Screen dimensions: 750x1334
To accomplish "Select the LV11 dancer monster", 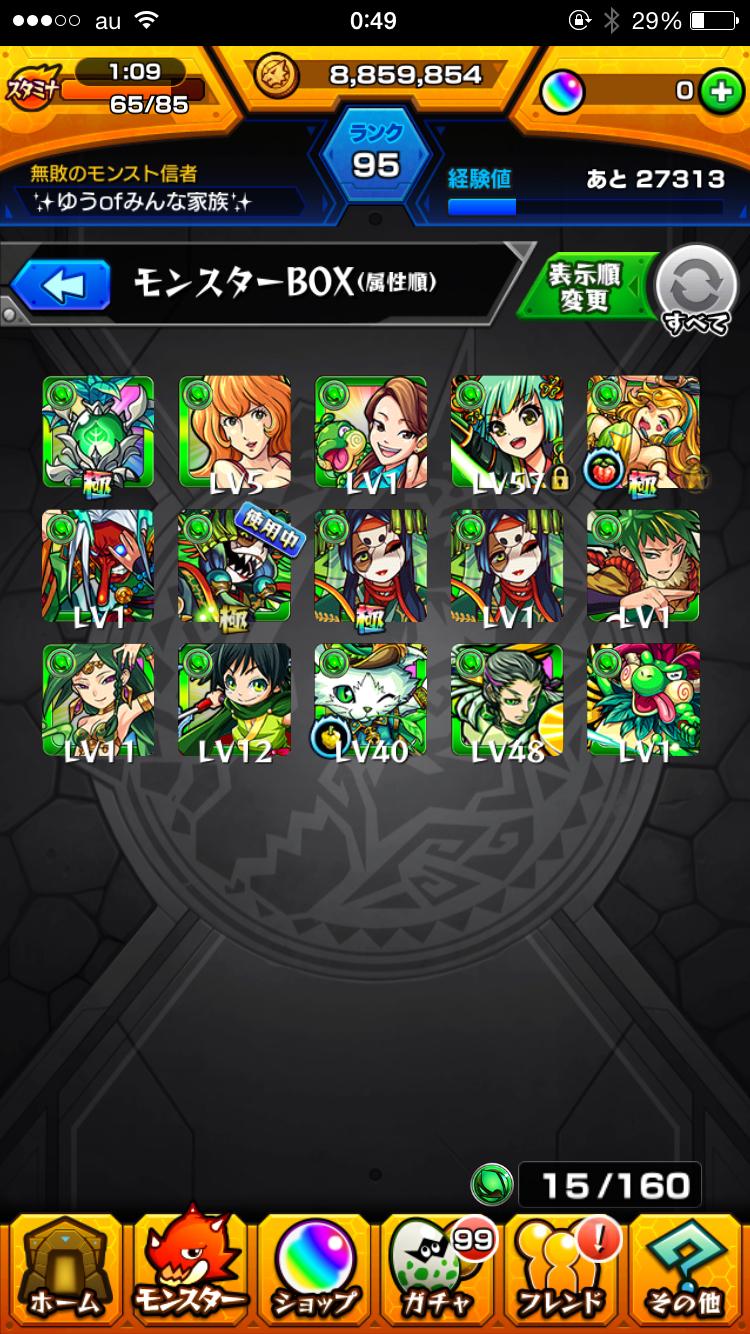I will [98, 700].
